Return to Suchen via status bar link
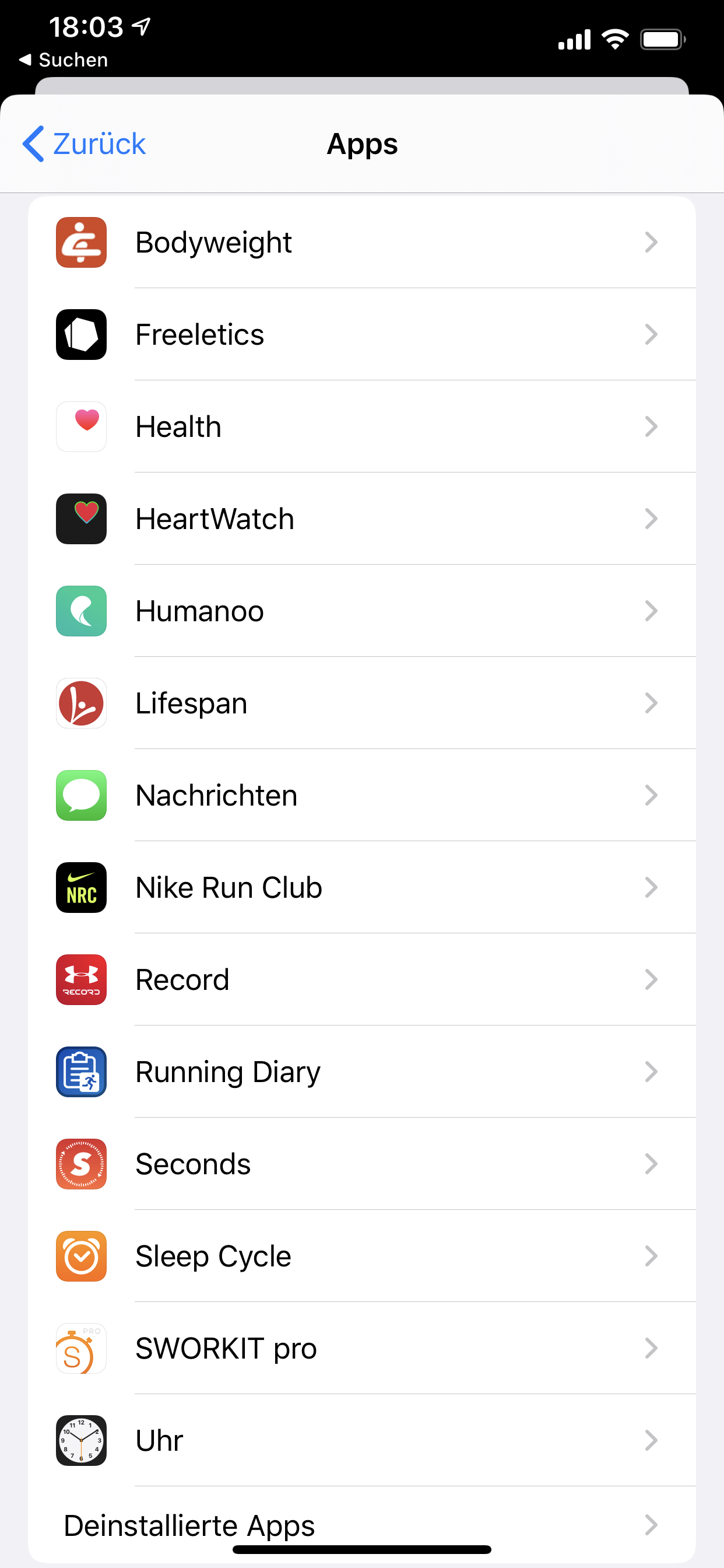 pyautogui.click(x=64, y=60)
